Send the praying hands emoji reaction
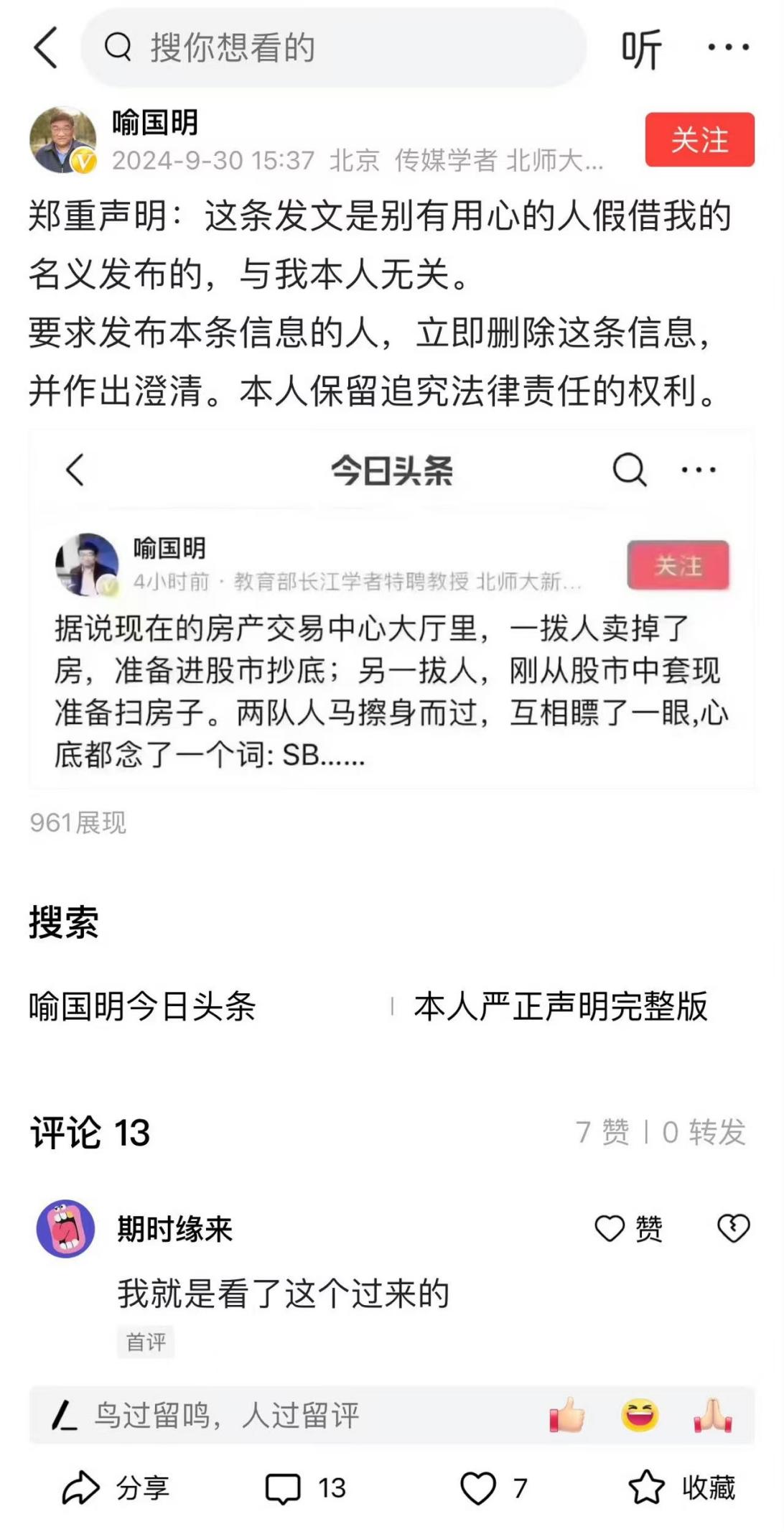 pyautogui.click(x=712, y=1415)
